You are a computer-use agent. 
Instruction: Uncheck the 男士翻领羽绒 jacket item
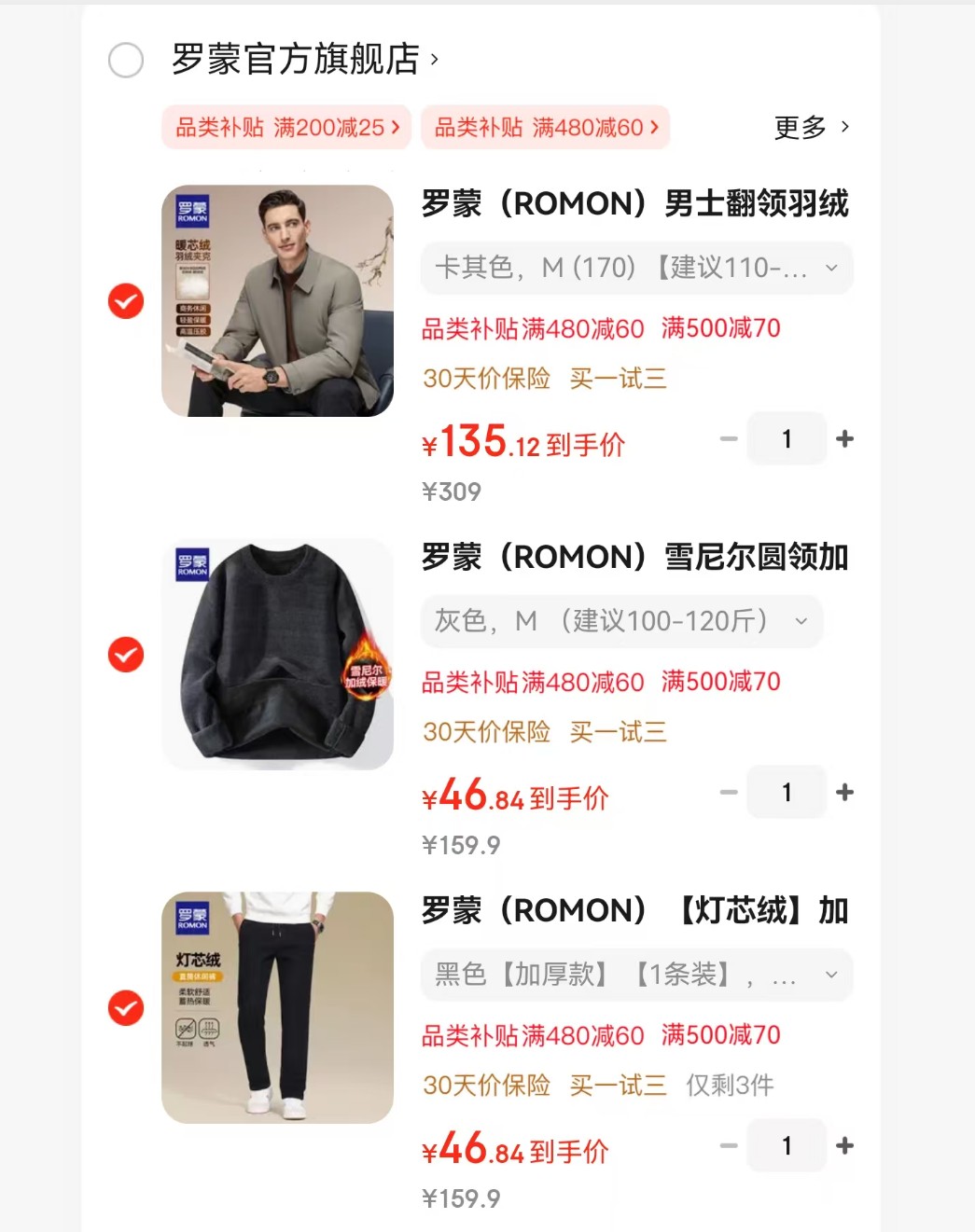tap(126, 301)
